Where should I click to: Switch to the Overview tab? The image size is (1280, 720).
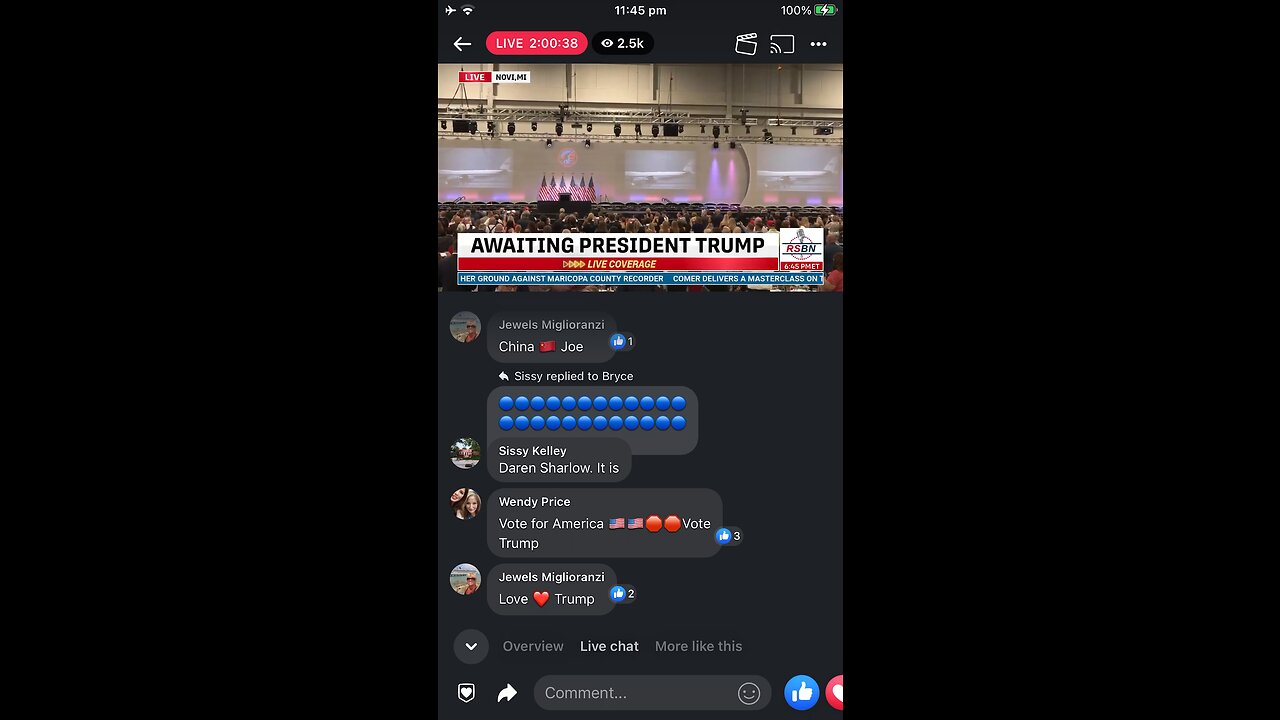click(533, 646)
